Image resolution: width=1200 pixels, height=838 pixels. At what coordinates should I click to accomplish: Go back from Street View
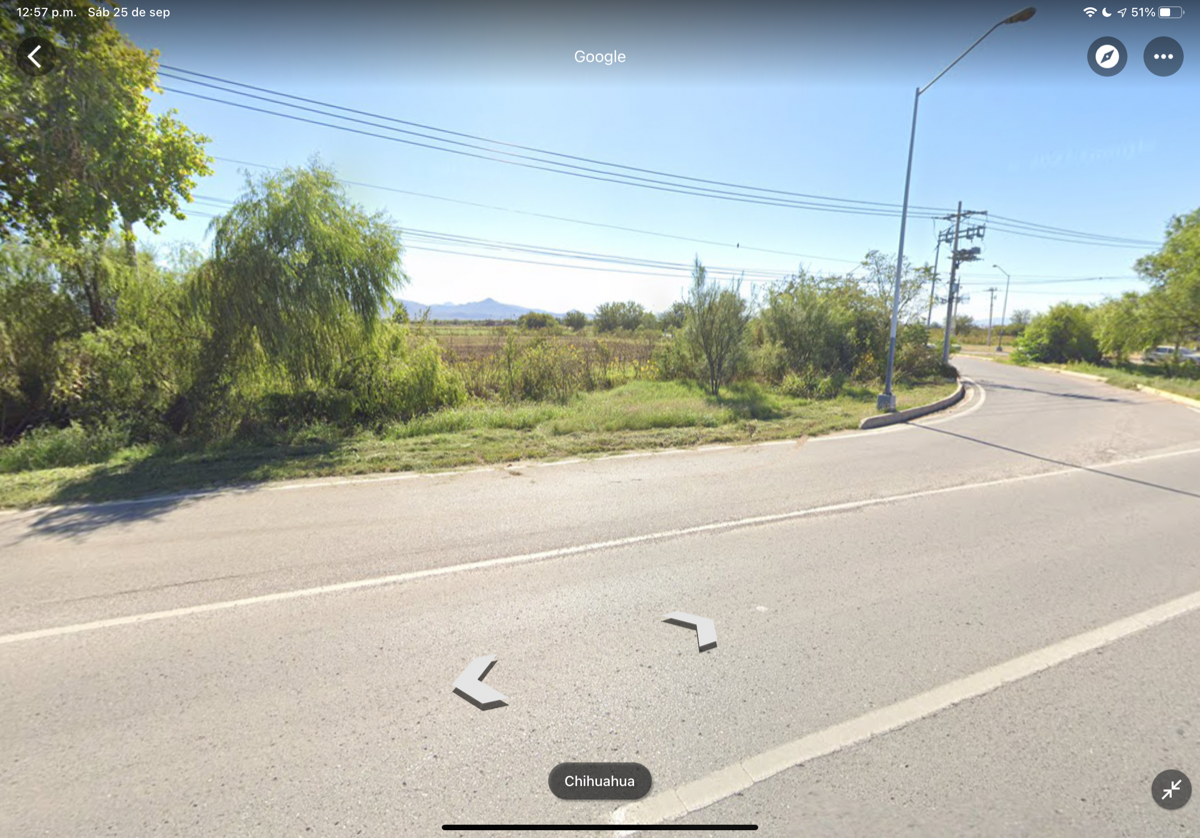click(x=35, y=57)
